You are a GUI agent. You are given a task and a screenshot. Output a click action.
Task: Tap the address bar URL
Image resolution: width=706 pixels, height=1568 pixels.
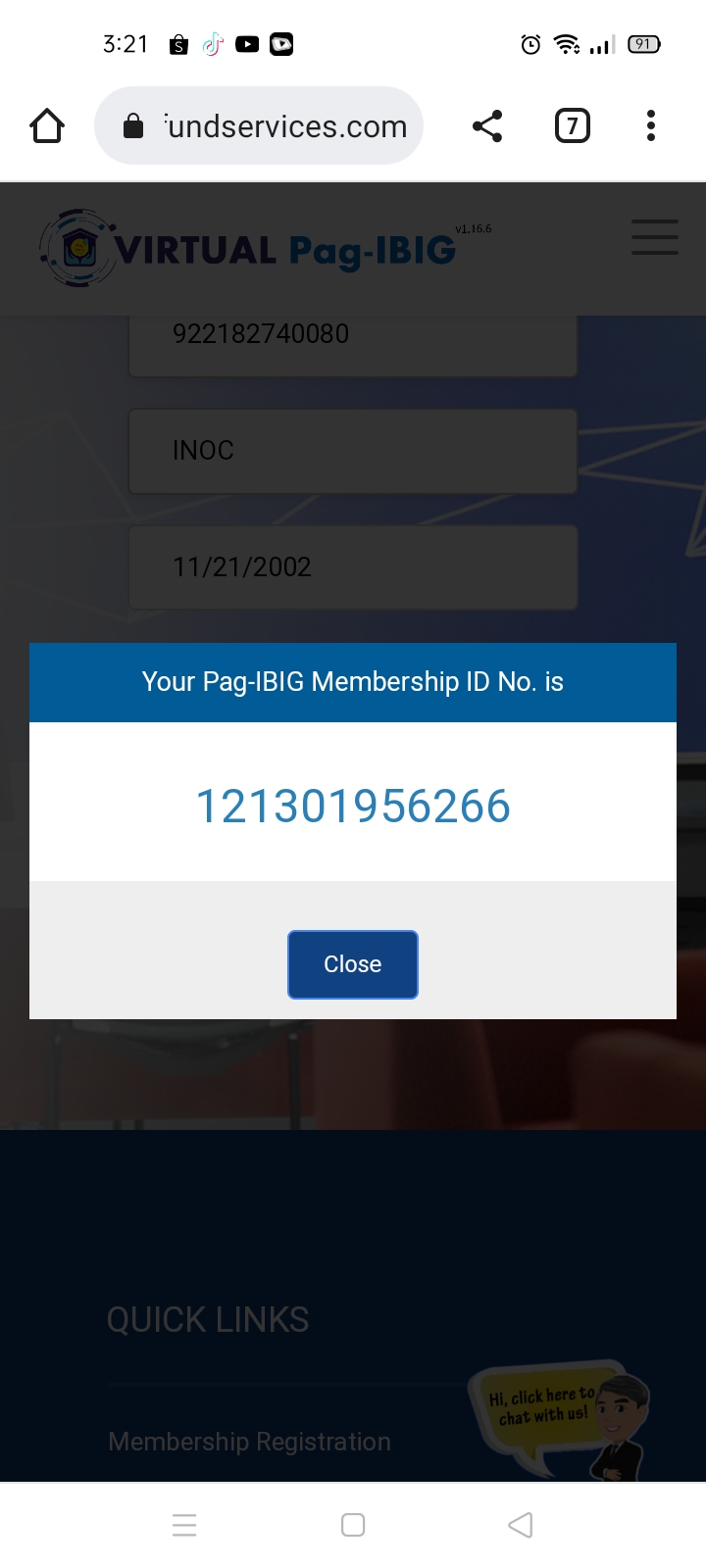click(x=284, y=126)
